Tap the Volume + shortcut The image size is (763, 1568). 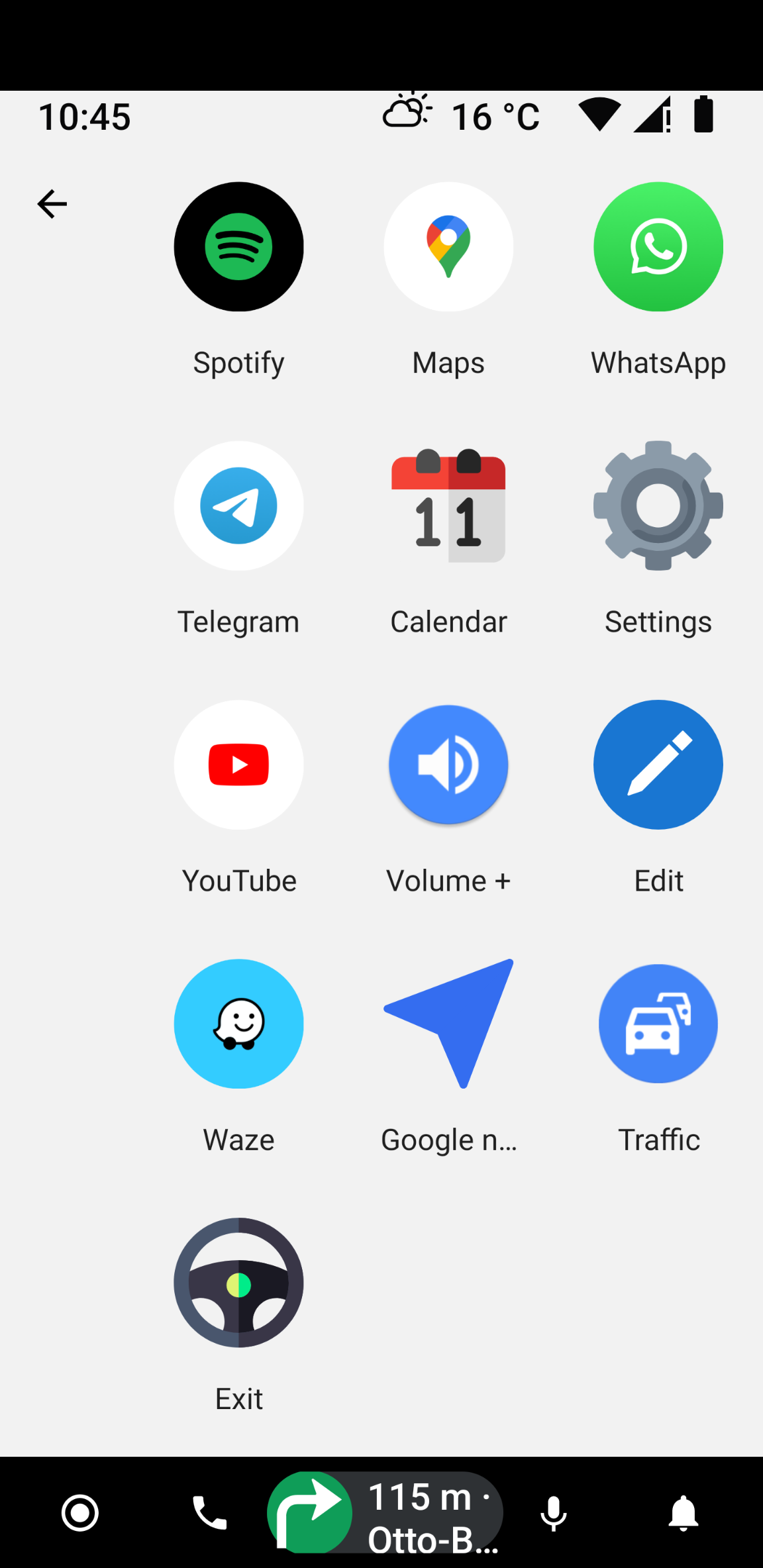[448, 765]
